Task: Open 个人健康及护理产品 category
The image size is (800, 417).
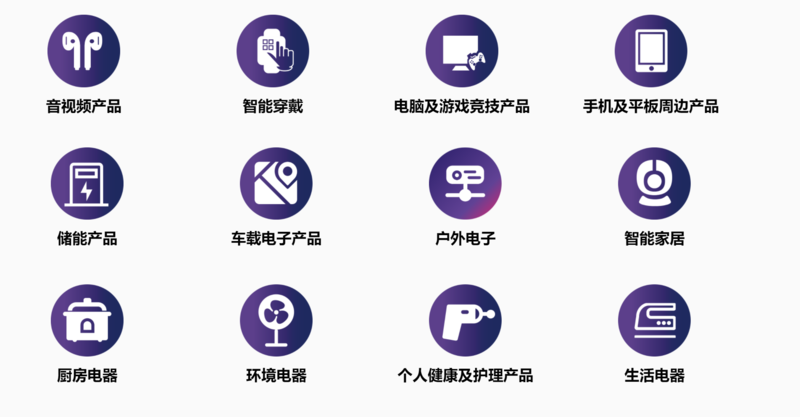Action: (x=465, y=321)
